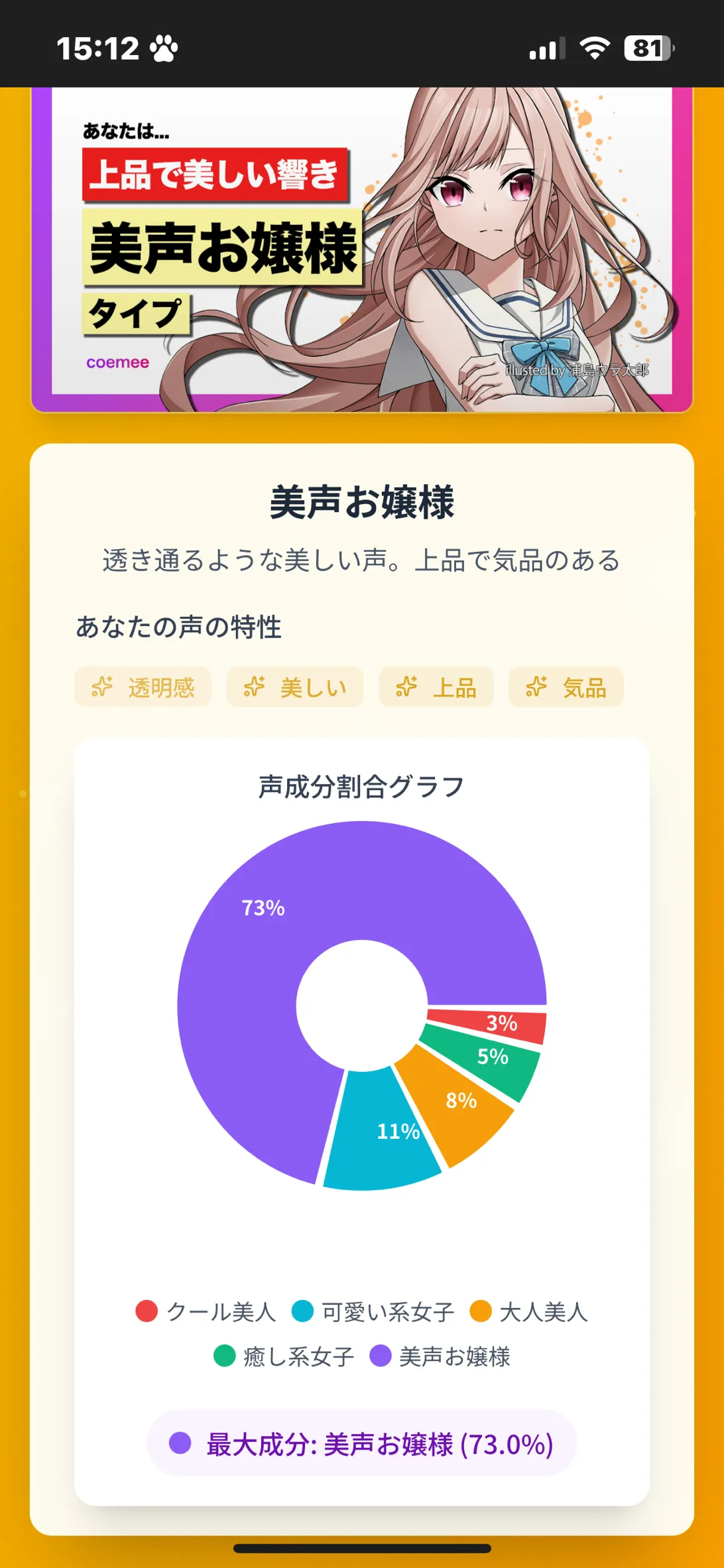
Task: Tap the 大人美人 legend entry
Action: 528,1312
